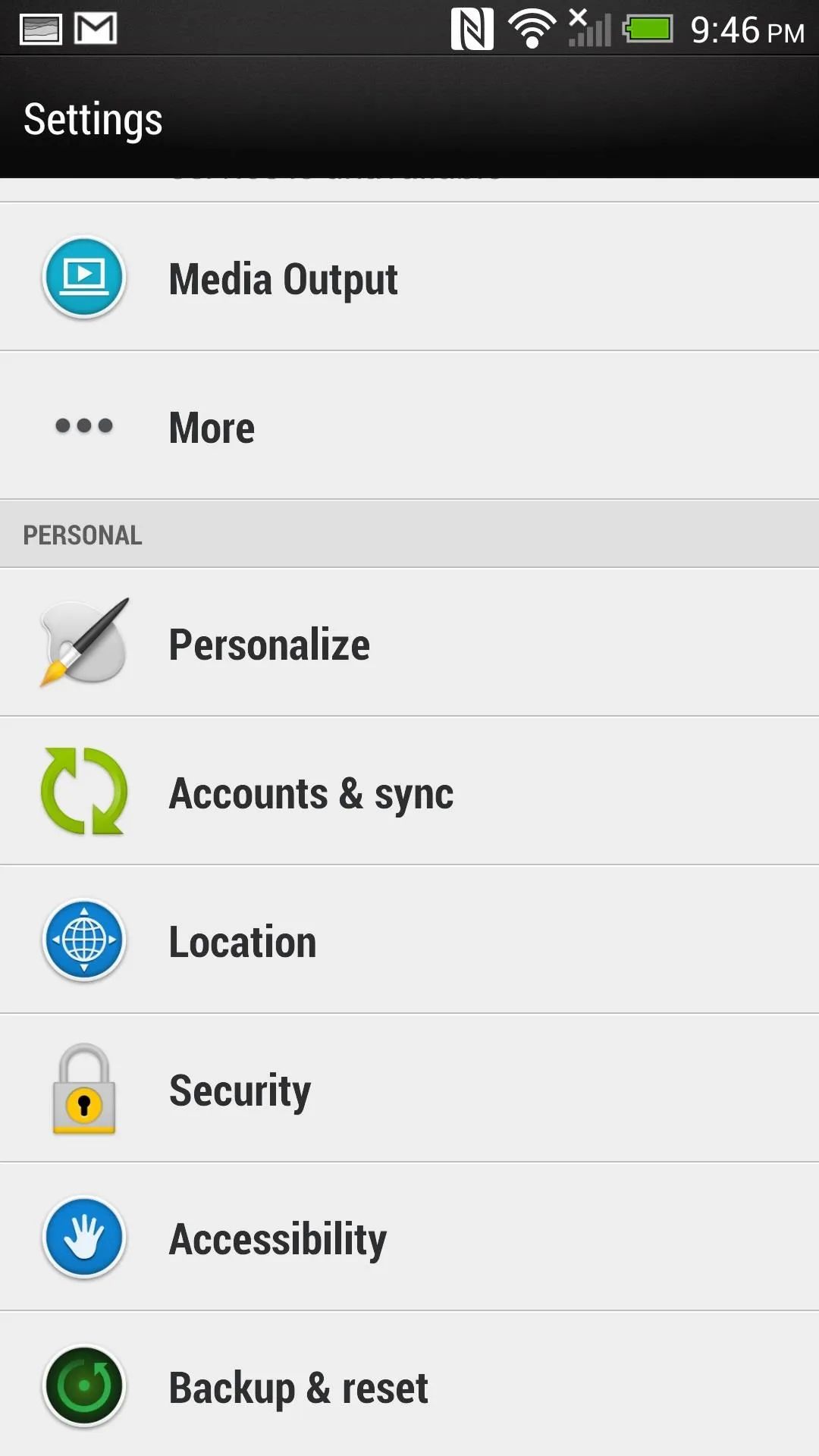Open Backup & reset
The width and height of the screenshot is (819, 1456).
[x=409, y=1384]
